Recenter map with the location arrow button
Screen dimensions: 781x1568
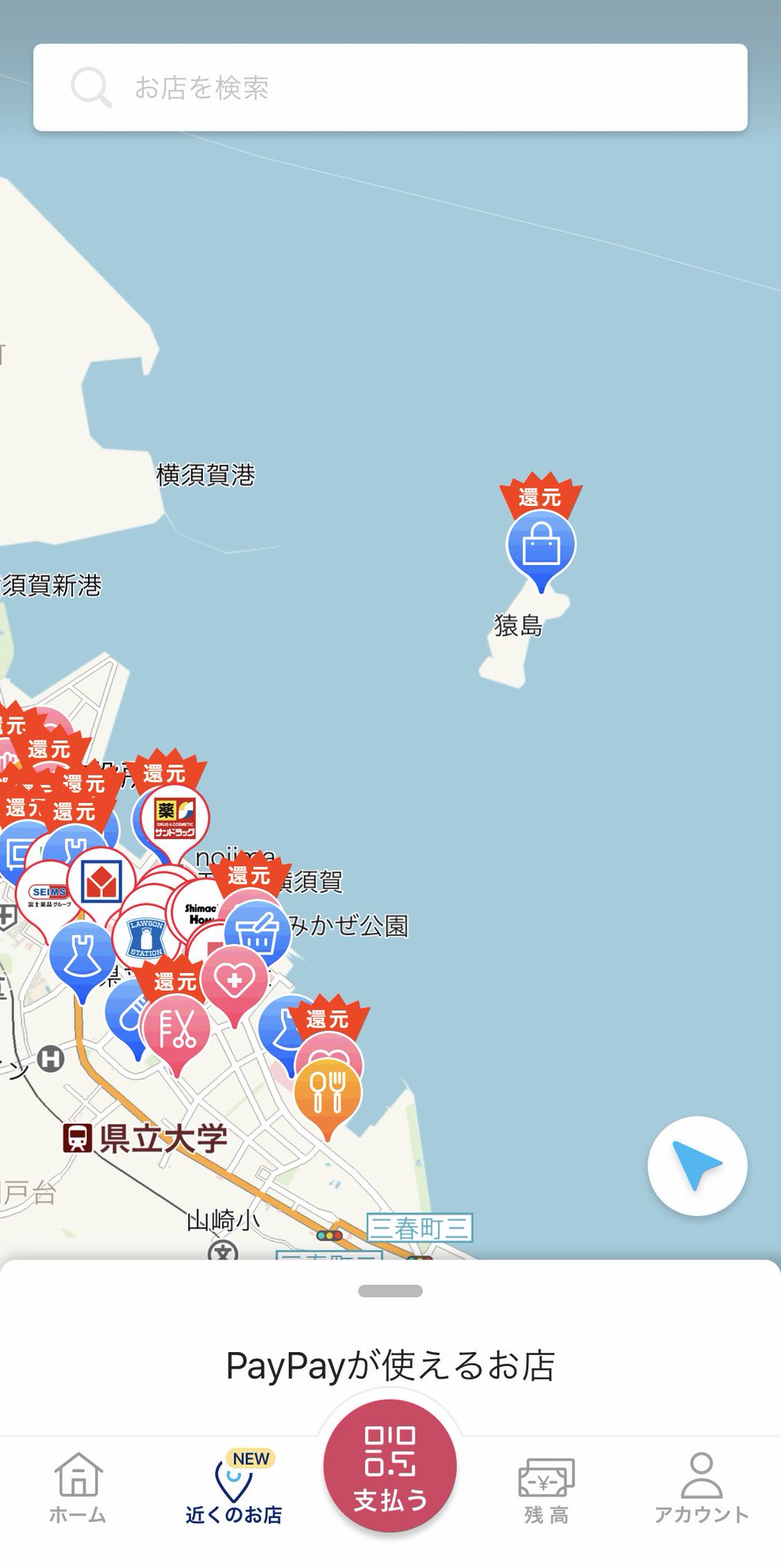pos(697,1165)
